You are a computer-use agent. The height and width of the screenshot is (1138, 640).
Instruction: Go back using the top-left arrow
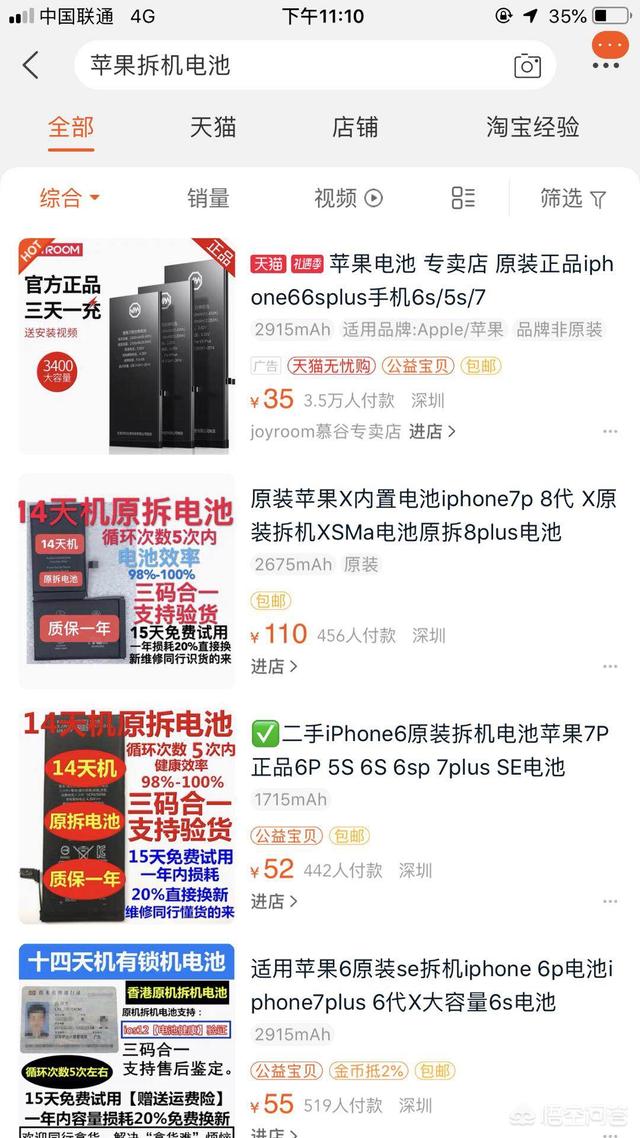[x=30, y=66]
